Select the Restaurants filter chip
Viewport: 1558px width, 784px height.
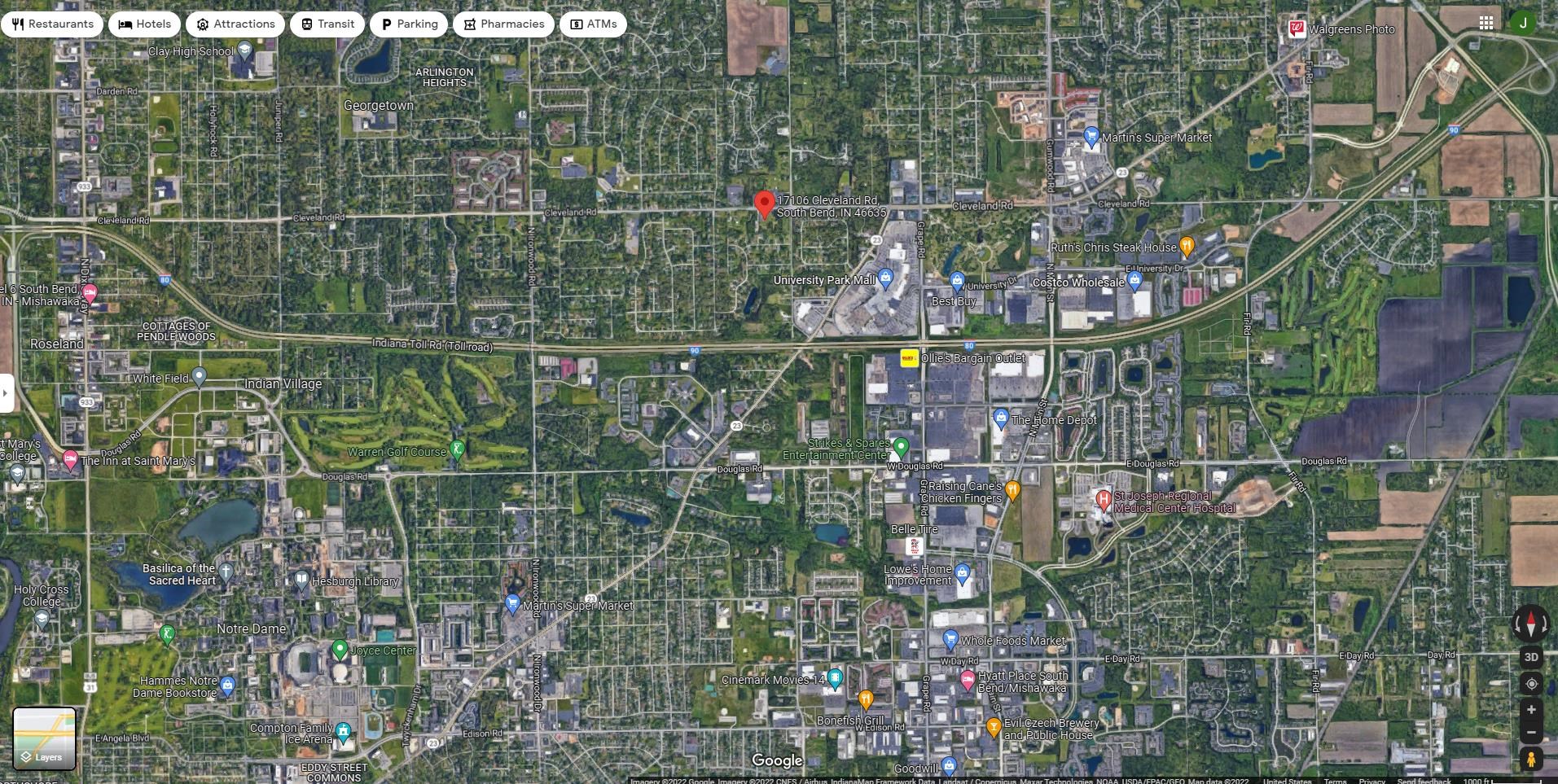52,24
